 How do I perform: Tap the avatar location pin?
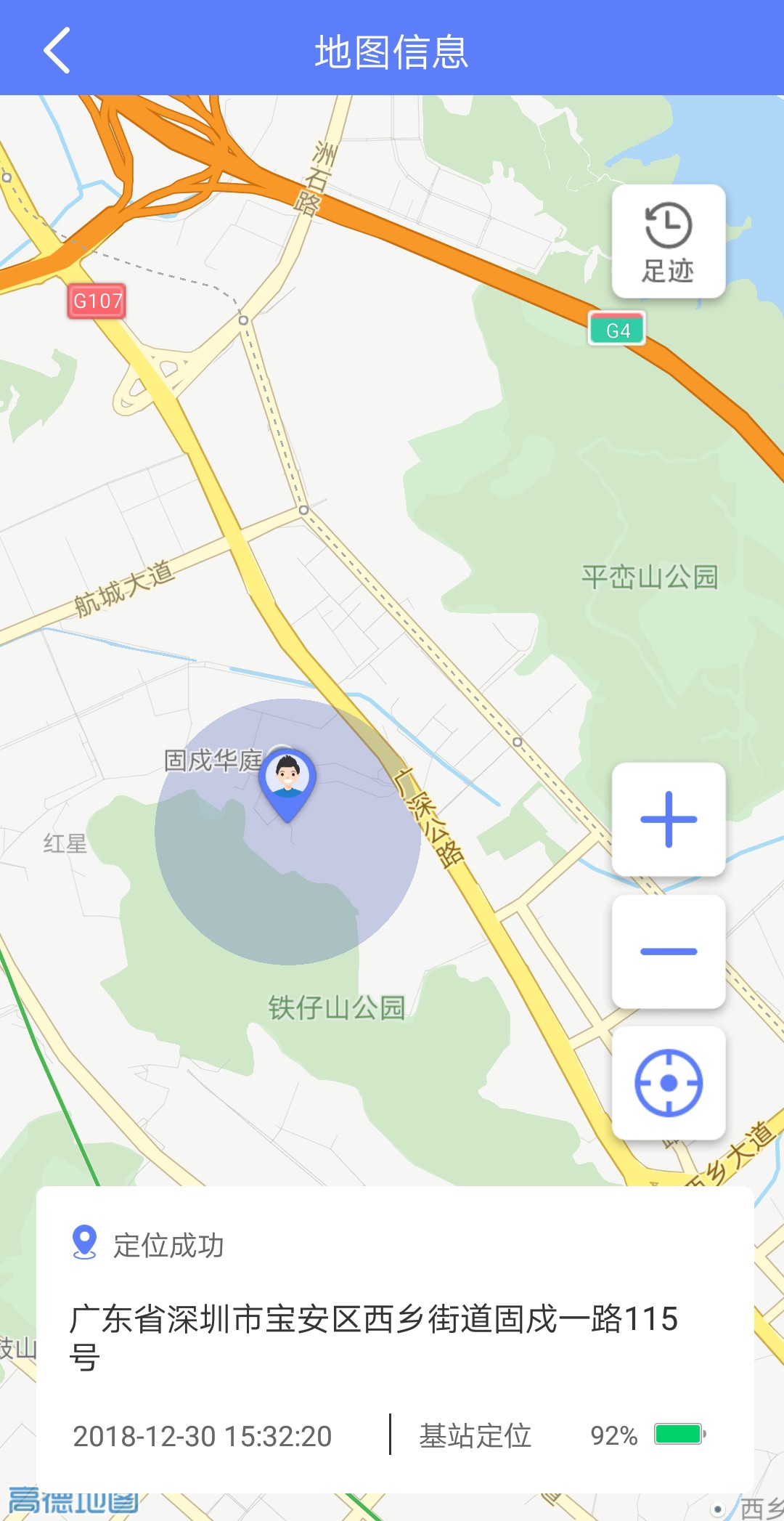[x=287, y=782]
